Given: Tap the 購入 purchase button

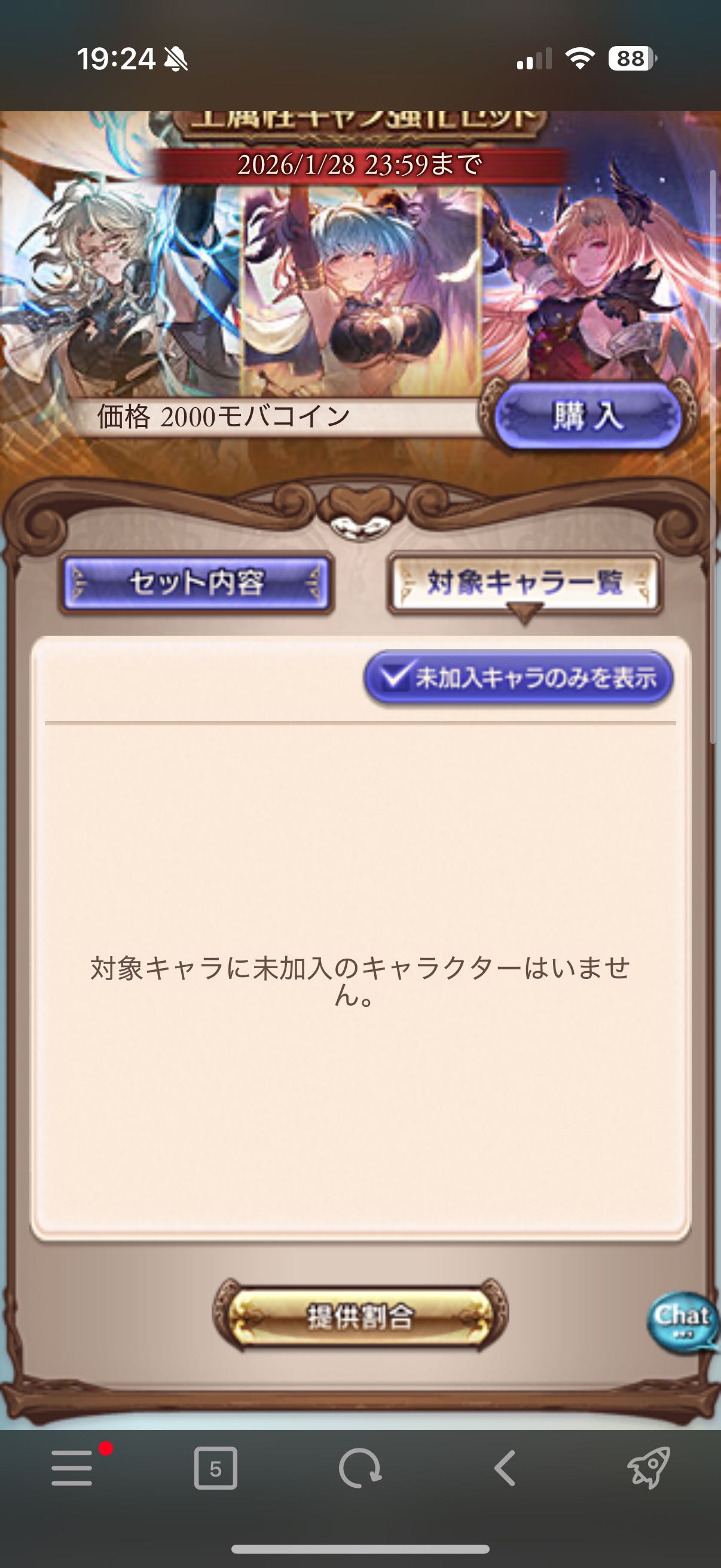Looking at the screenshot, I should [588, 417].
